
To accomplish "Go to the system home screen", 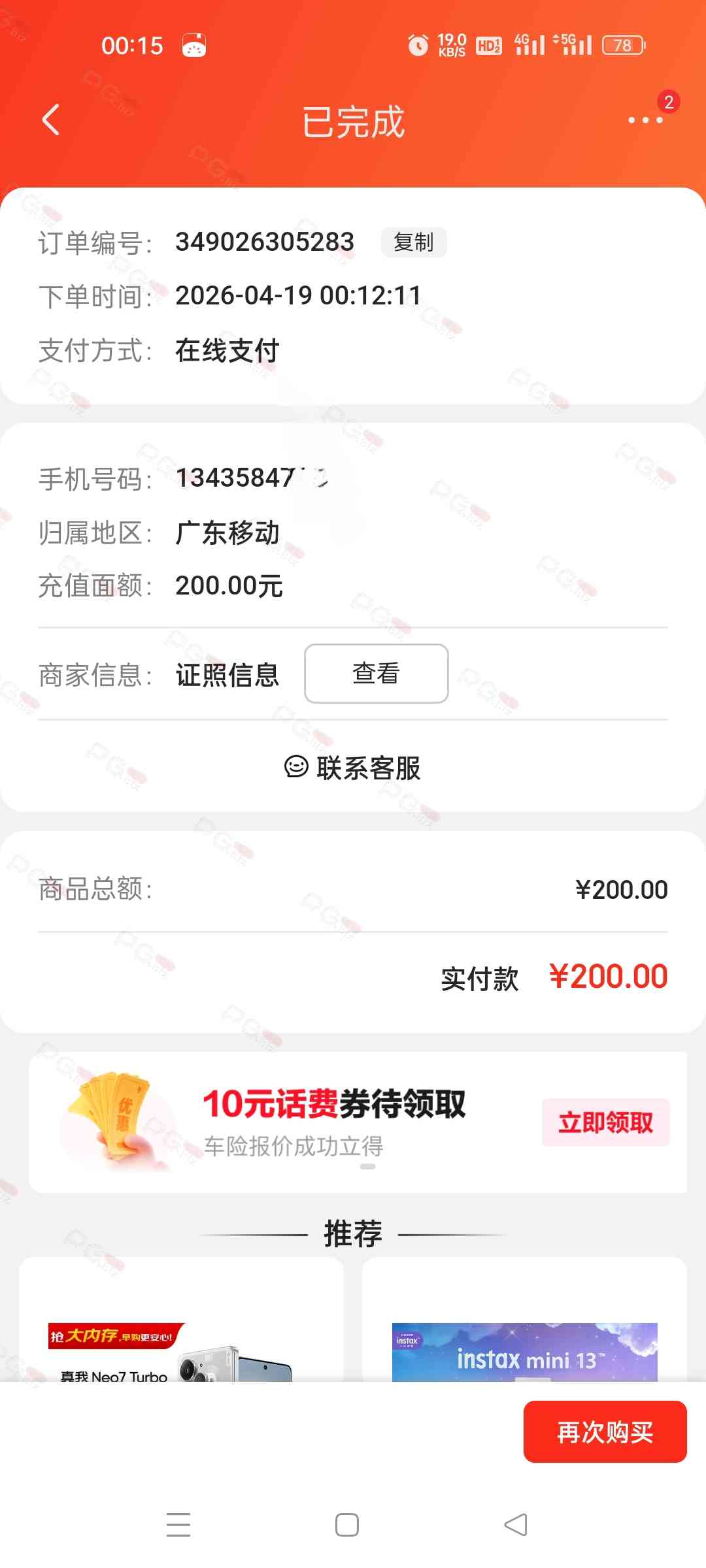I will click(346, 1525).
